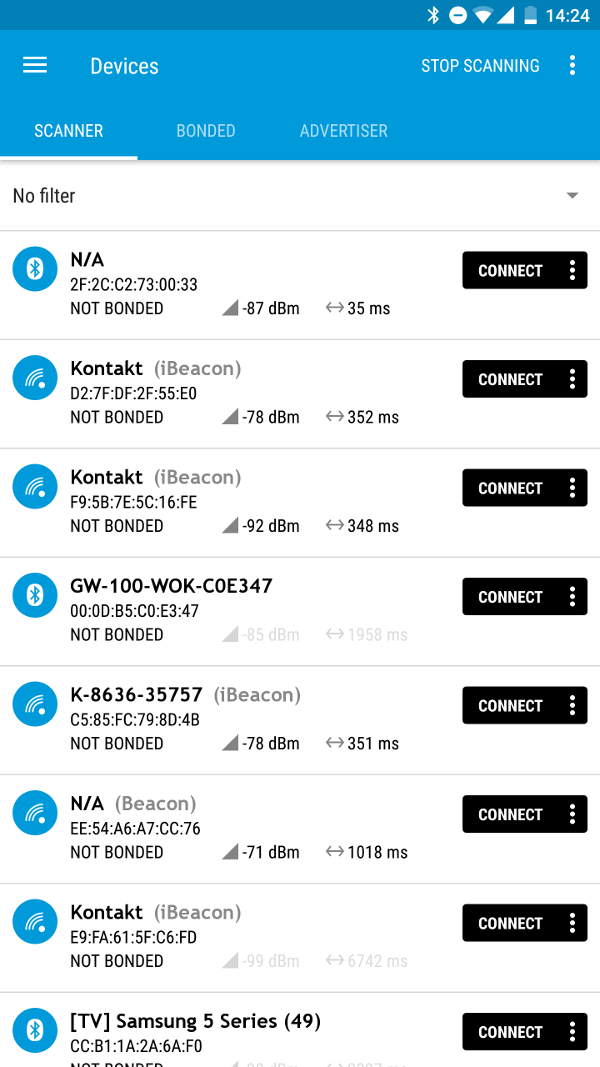Switch to the Bonded tab
Viewport: 600px width, 1067px height.
pos(205,131)
